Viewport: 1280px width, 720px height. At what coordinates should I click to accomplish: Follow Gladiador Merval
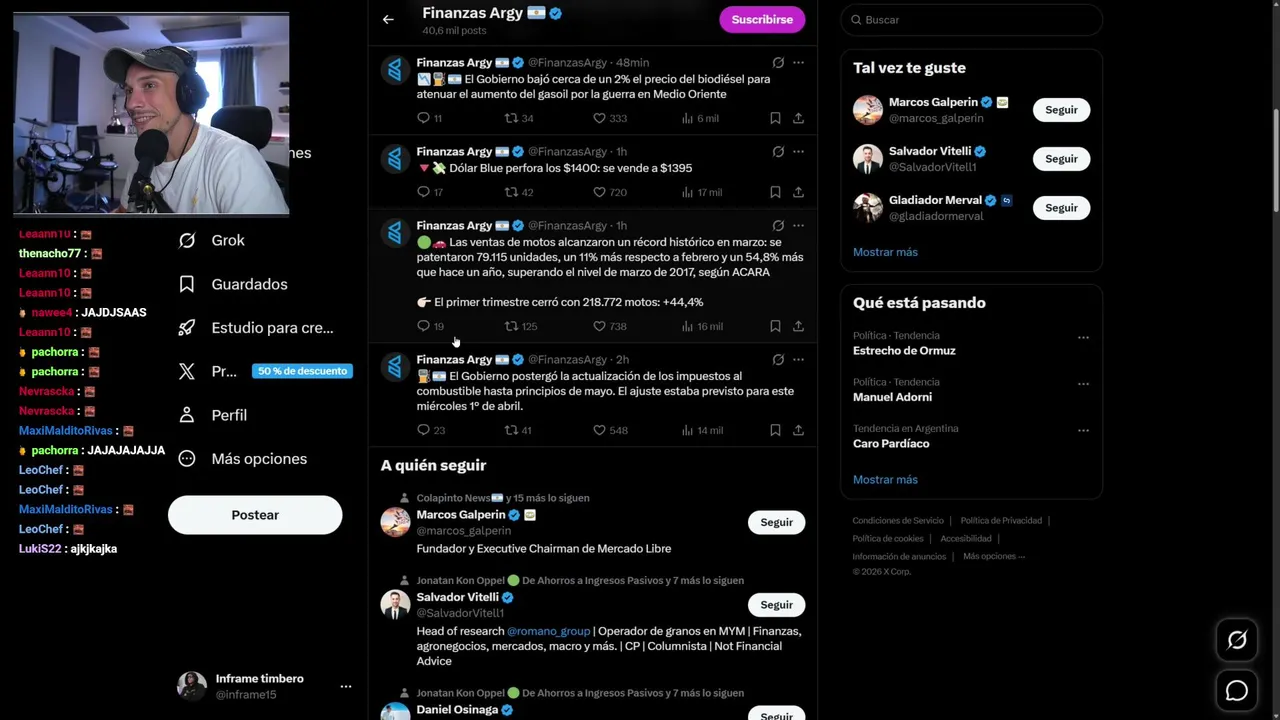point(1061,208)
